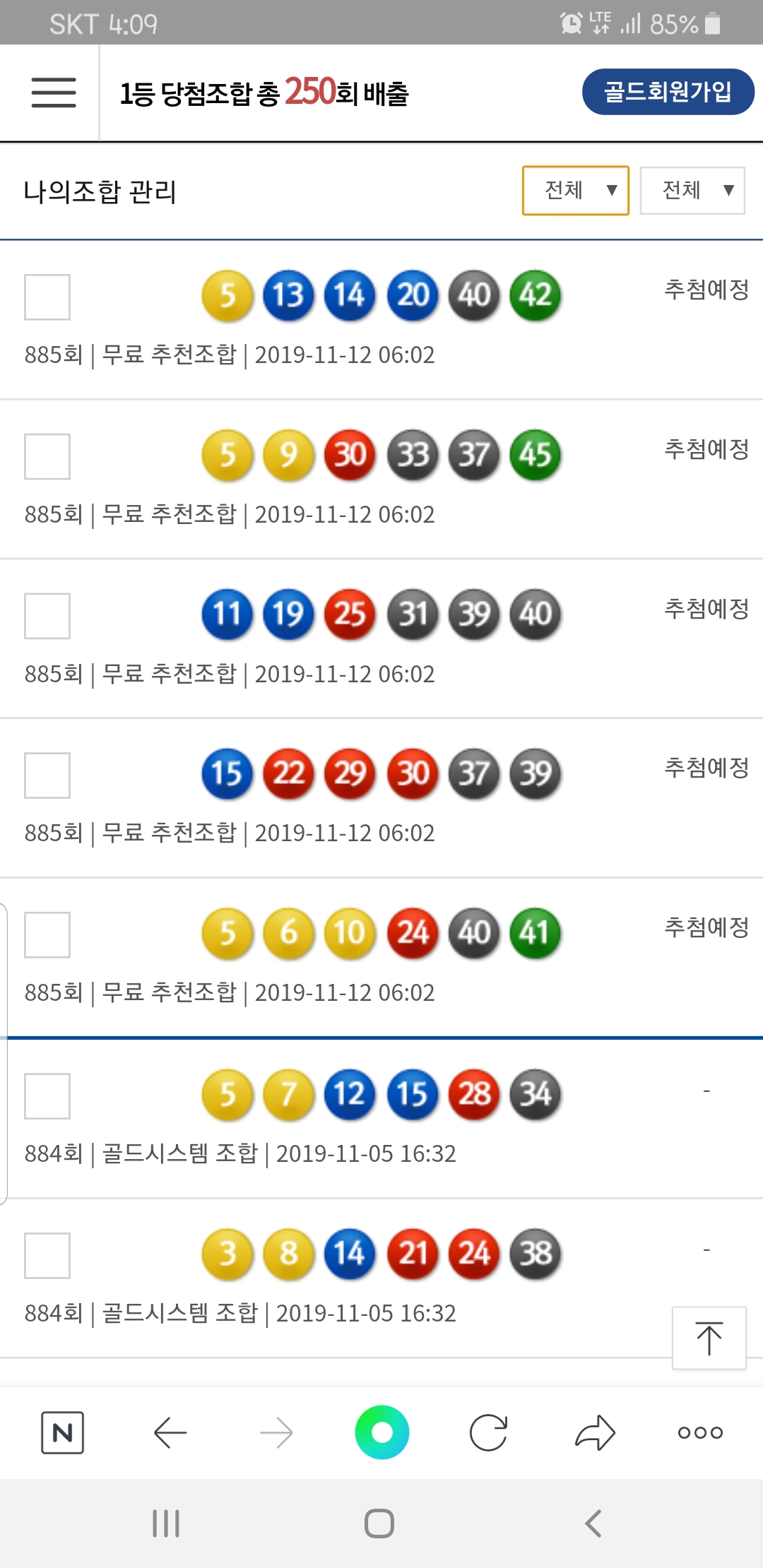Mark the checkbox for combination 15 22 29 30 37 39
Image resolution: width=763 pixels, height=1568 pixels.
pyautogui.click(x=47, y=776)
